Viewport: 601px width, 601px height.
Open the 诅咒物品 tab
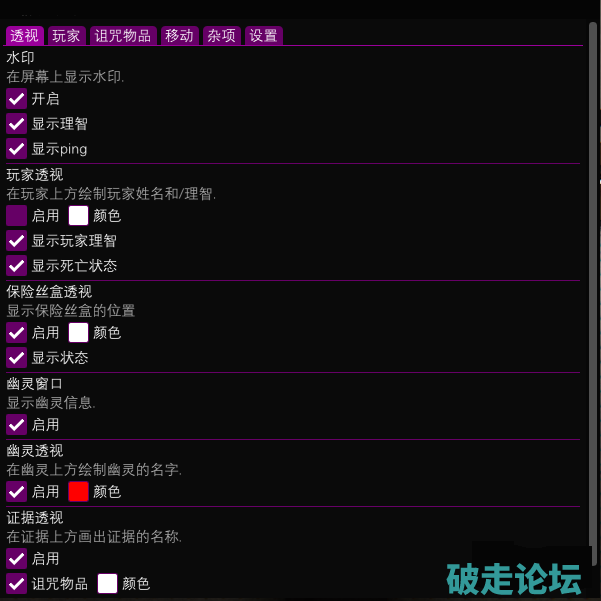123,35
